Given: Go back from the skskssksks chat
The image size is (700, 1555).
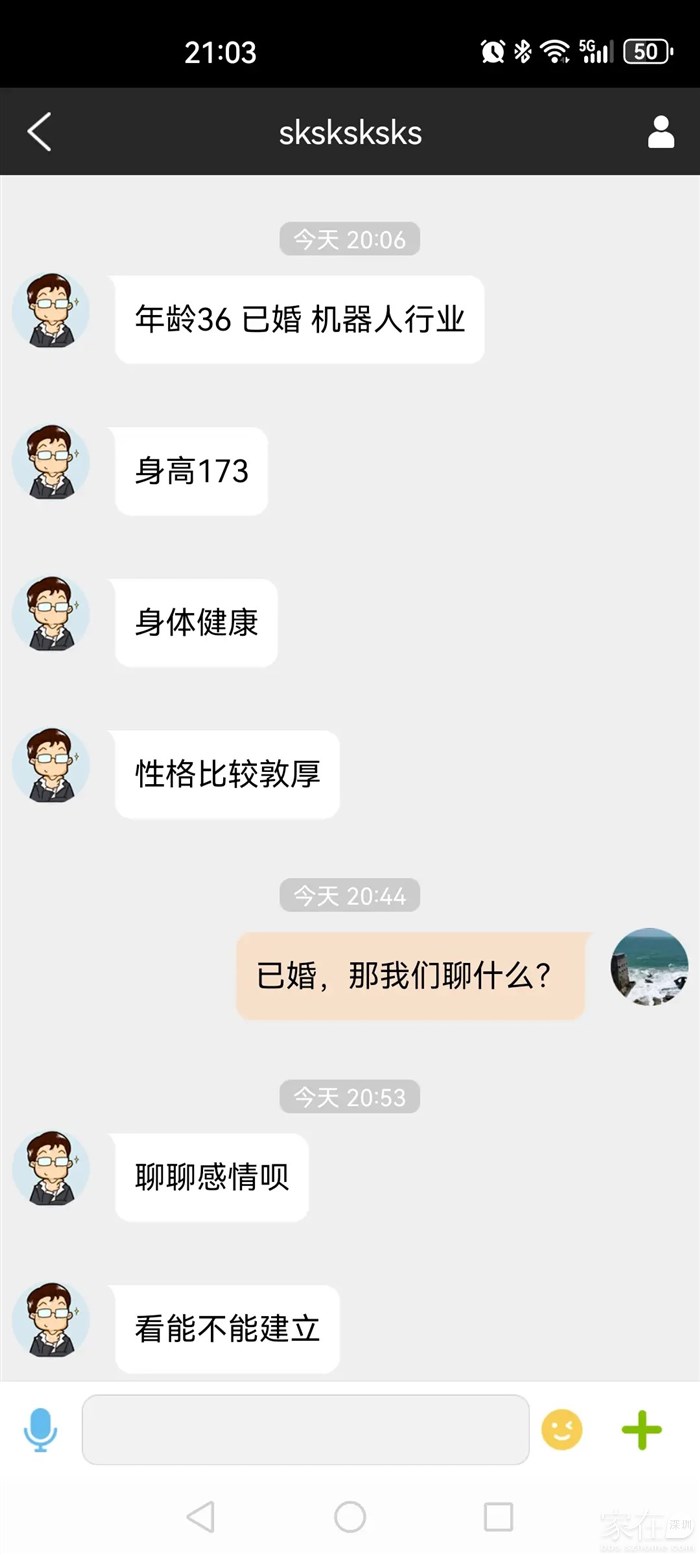Looking at the screenshot, I should (39, 132).
